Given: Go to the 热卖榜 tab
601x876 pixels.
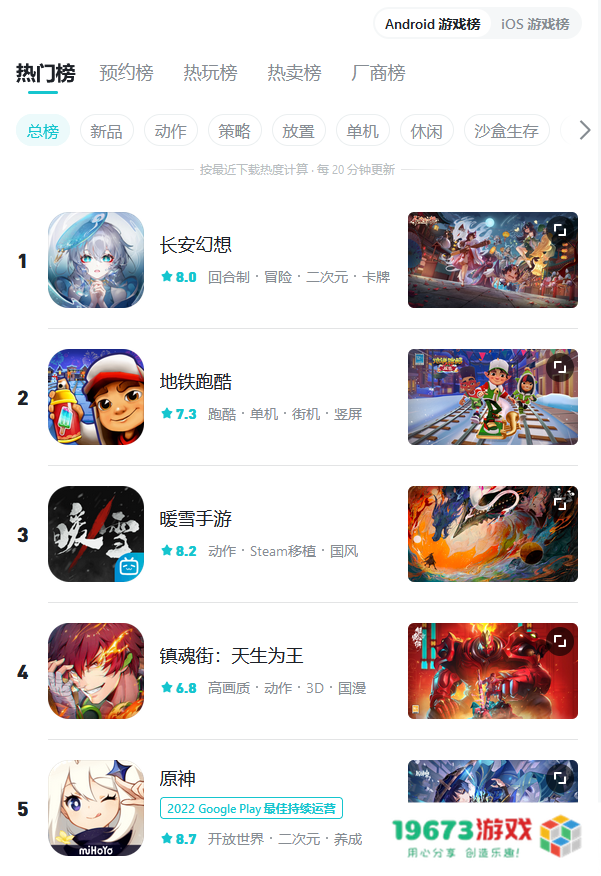Looking at the screenshot, I should 294,73.
